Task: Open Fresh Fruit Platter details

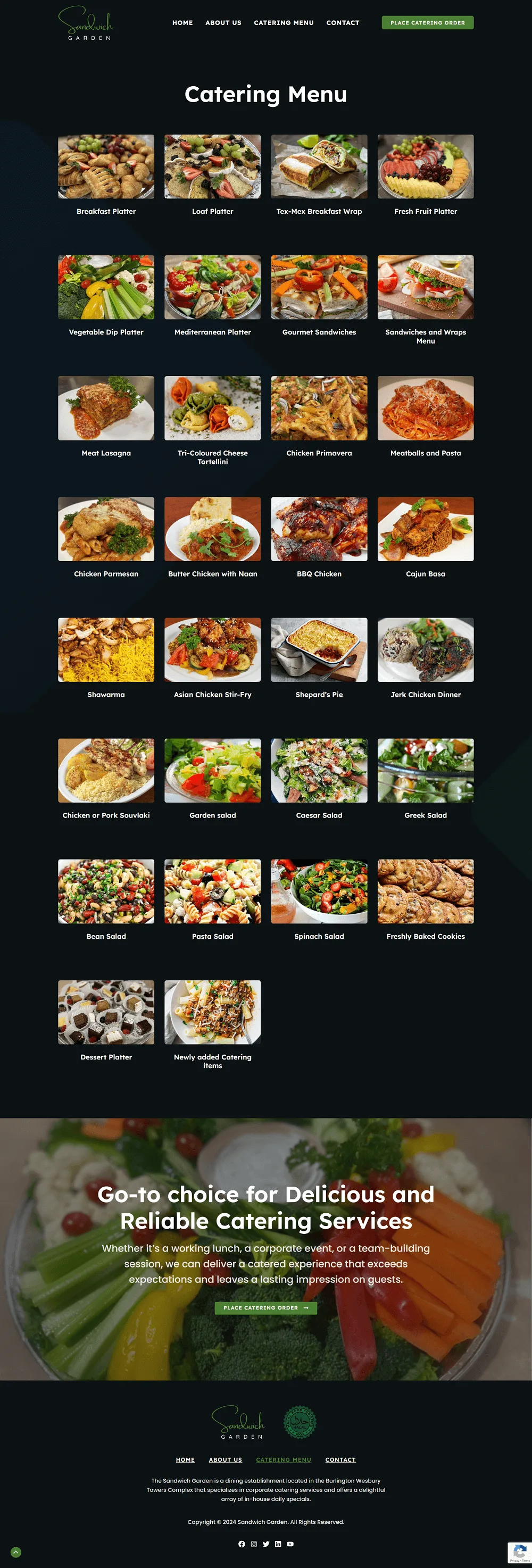Action: [426, 167]
